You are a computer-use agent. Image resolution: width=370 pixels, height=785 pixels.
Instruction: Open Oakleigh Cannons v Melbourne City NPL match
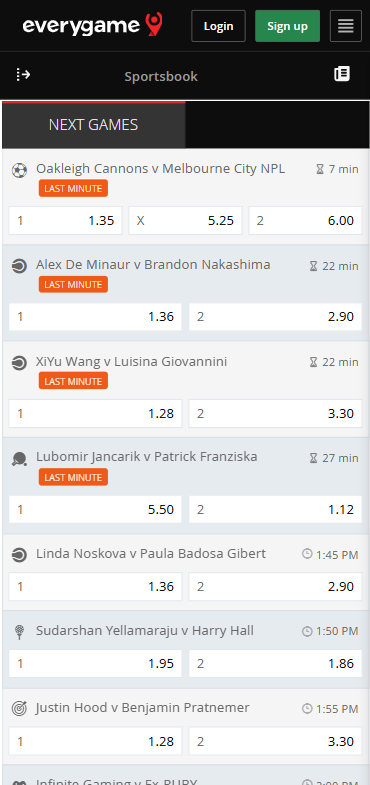pyautogui.click(x=160, y=169)
